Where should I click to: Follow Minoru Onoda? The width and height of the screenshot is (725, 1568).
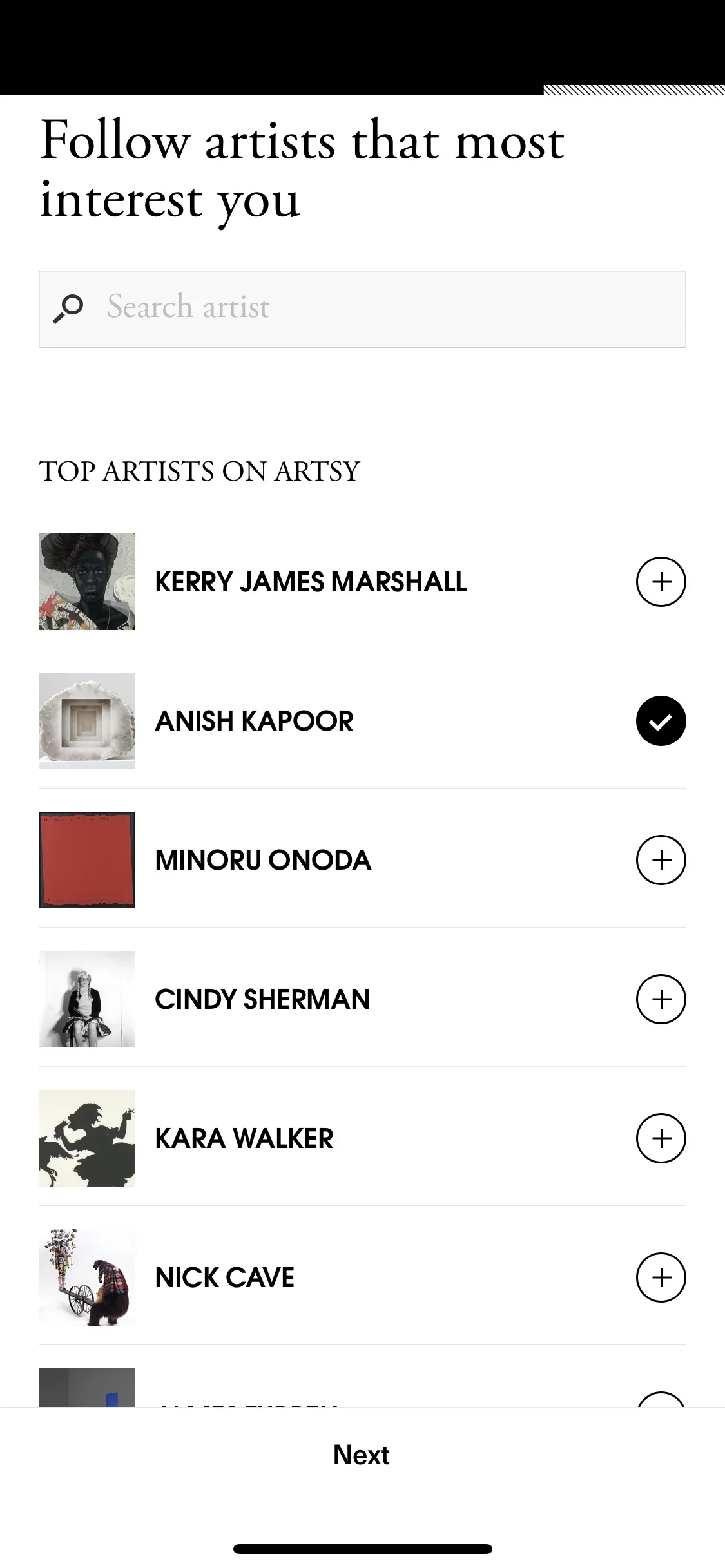[x=661, y=860]
